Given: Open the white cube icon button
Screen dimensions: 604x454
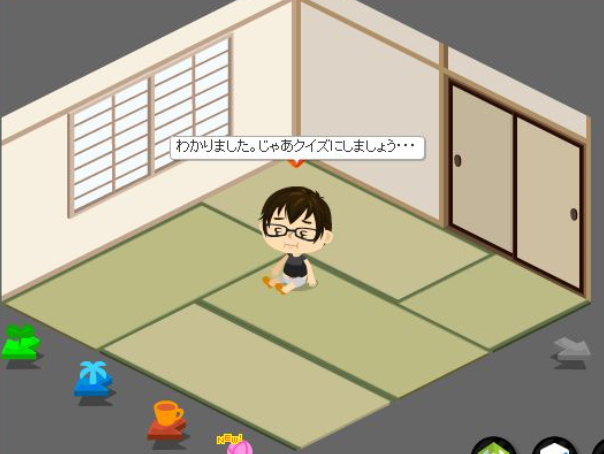Looking at the screenshot, I should tap(554, 447).
